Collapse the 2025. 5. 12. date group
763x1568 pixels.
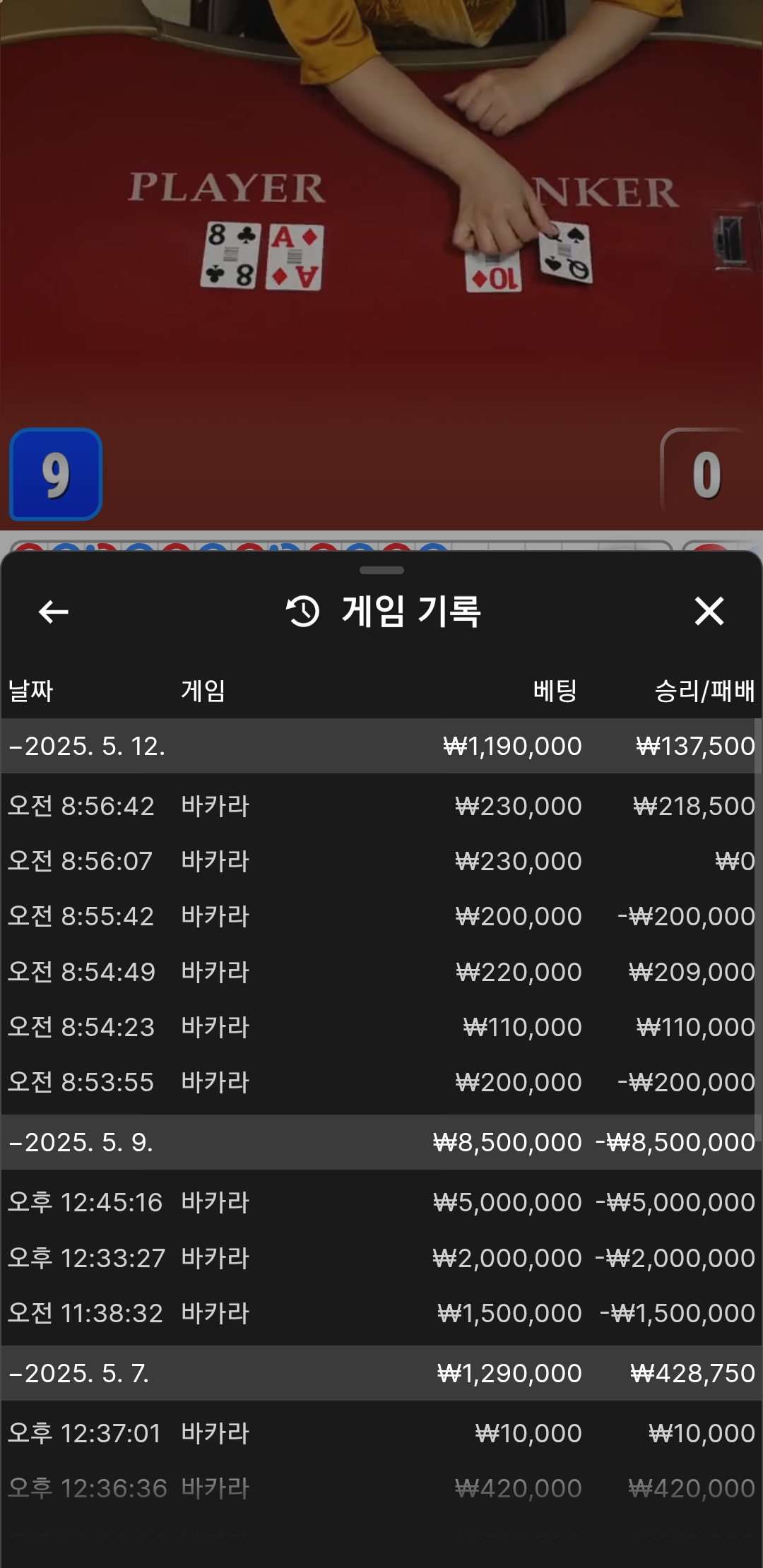87,747
